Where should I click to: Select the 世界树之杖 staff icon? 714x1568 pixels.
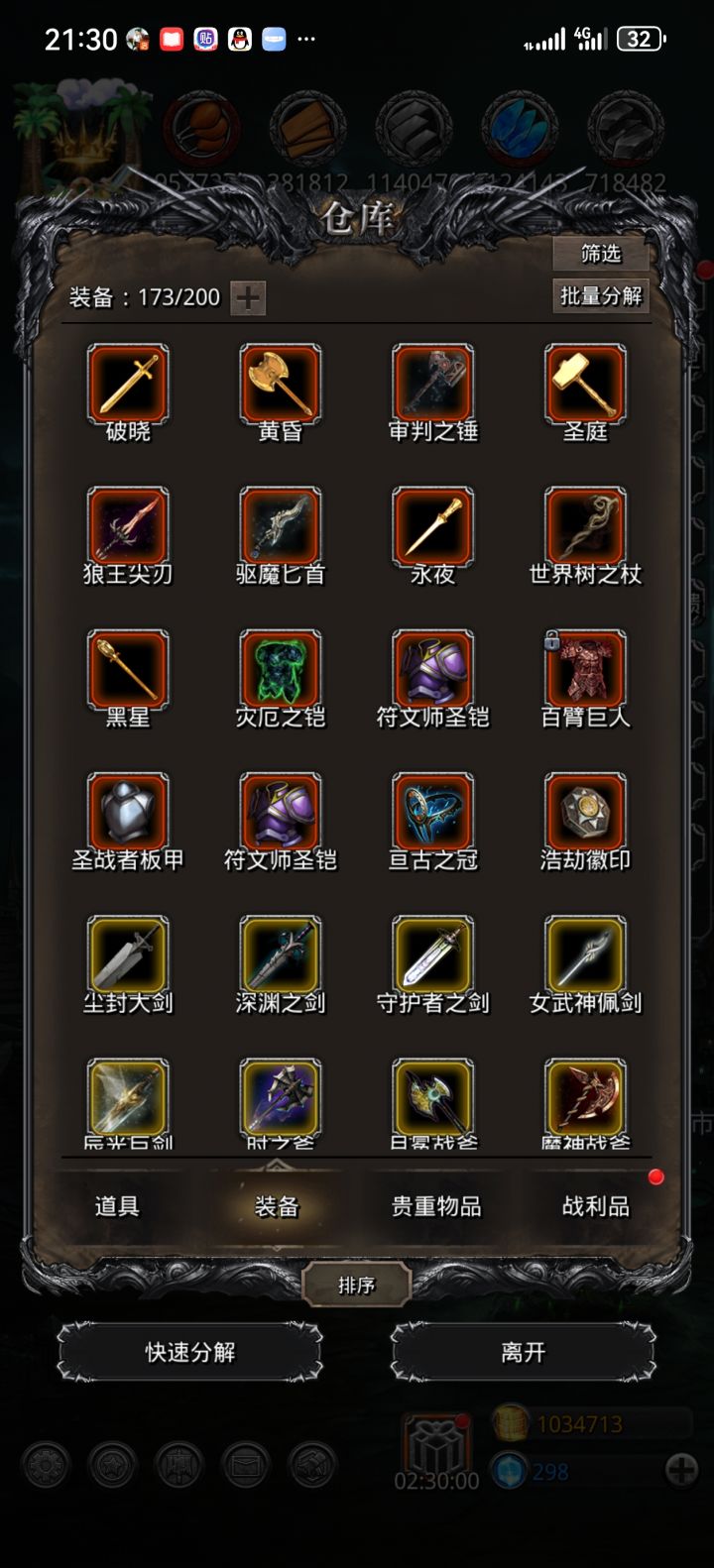(x=585, y=528)
